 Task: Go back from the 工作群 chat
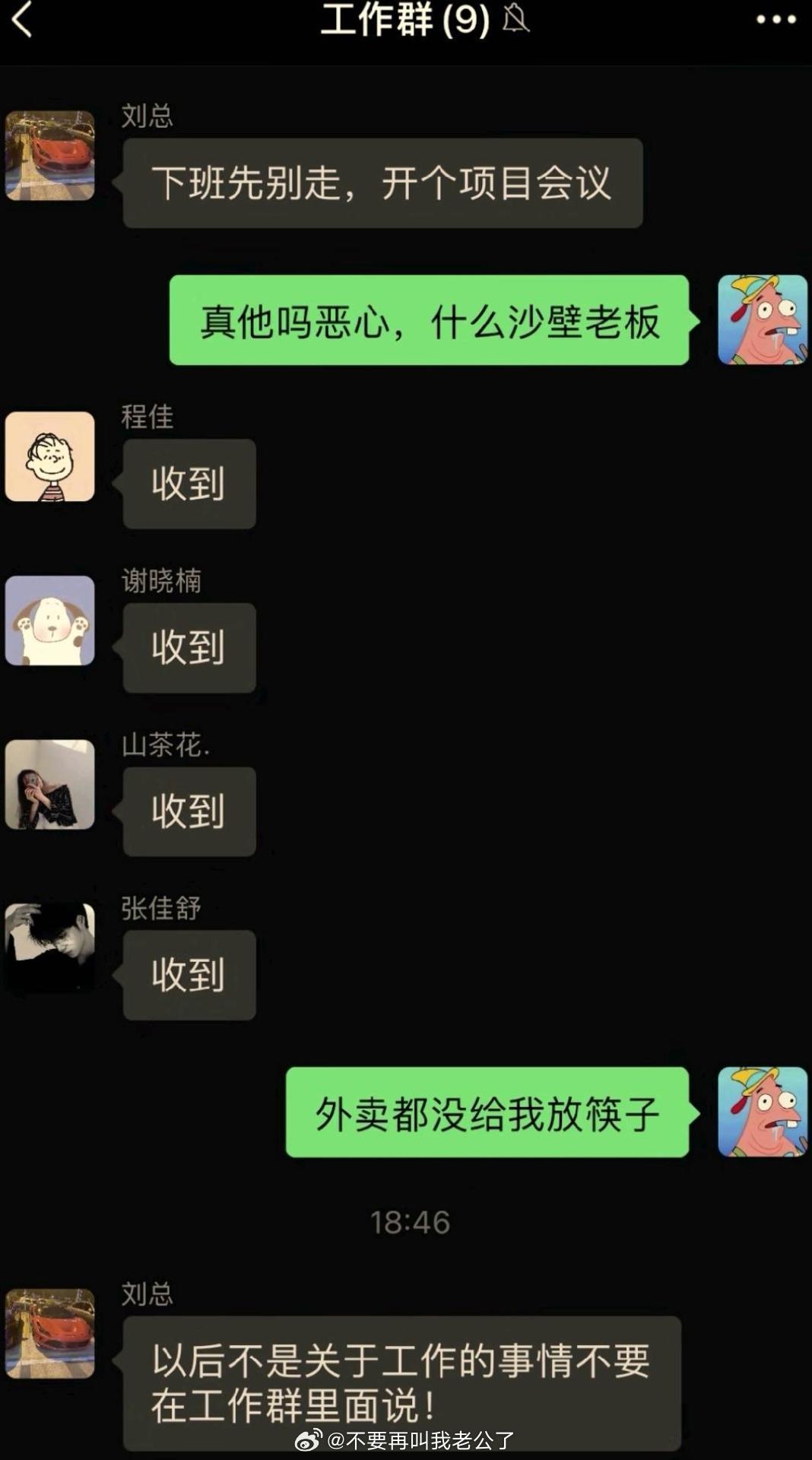pyautogui.click(x=23, y=20)
